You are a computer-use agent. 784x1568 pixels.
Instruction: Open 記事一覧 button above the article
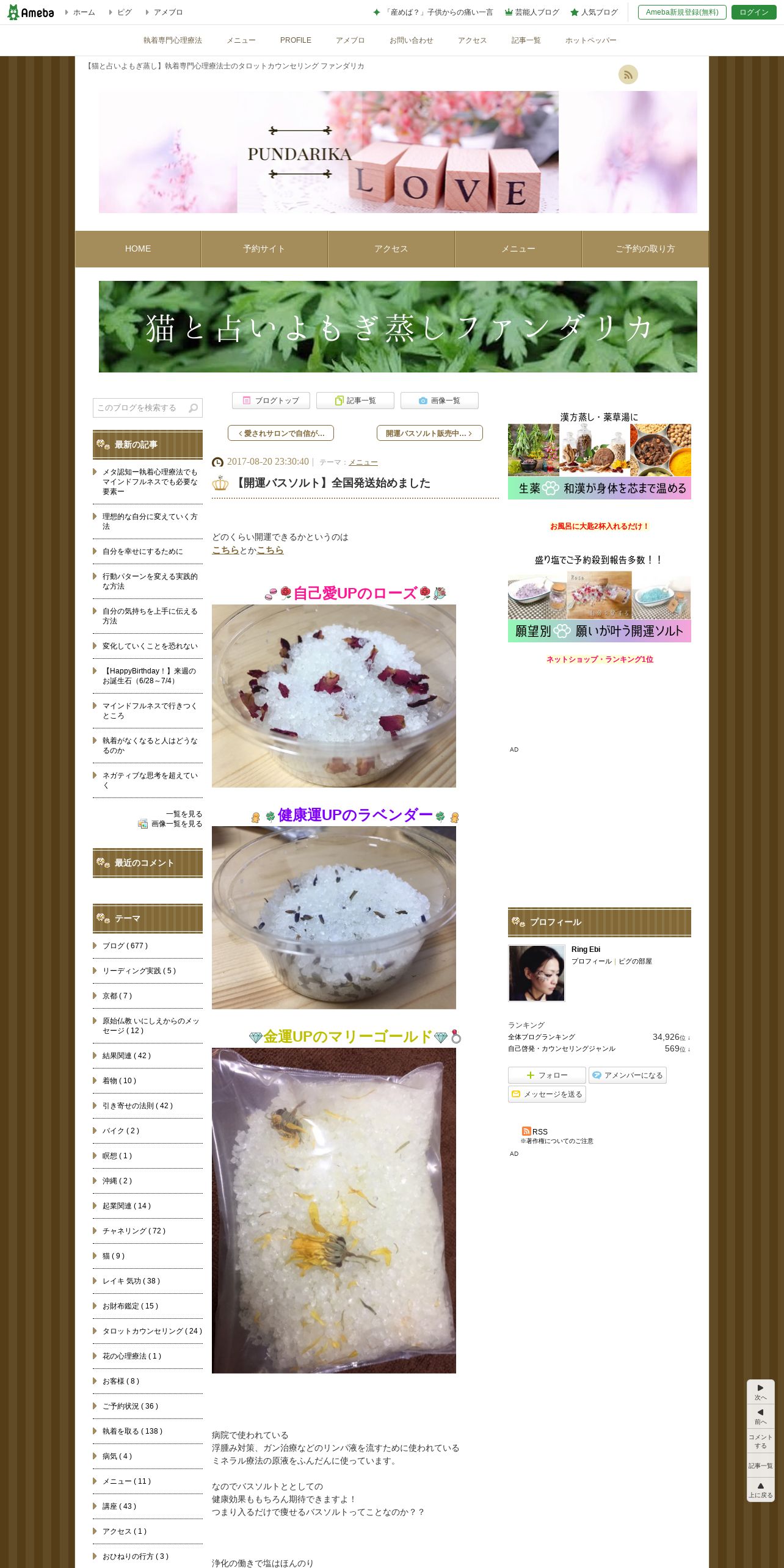(355, 401)
